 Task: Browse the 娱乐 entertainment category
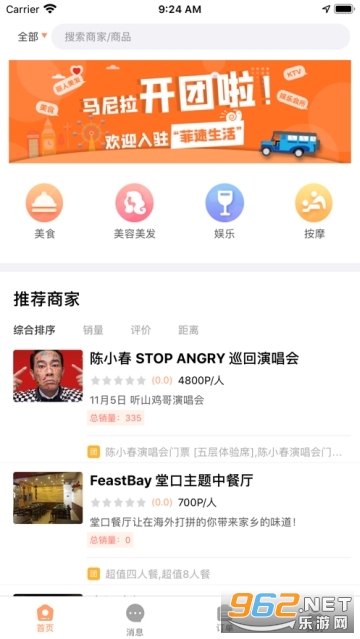pos(225,211)
